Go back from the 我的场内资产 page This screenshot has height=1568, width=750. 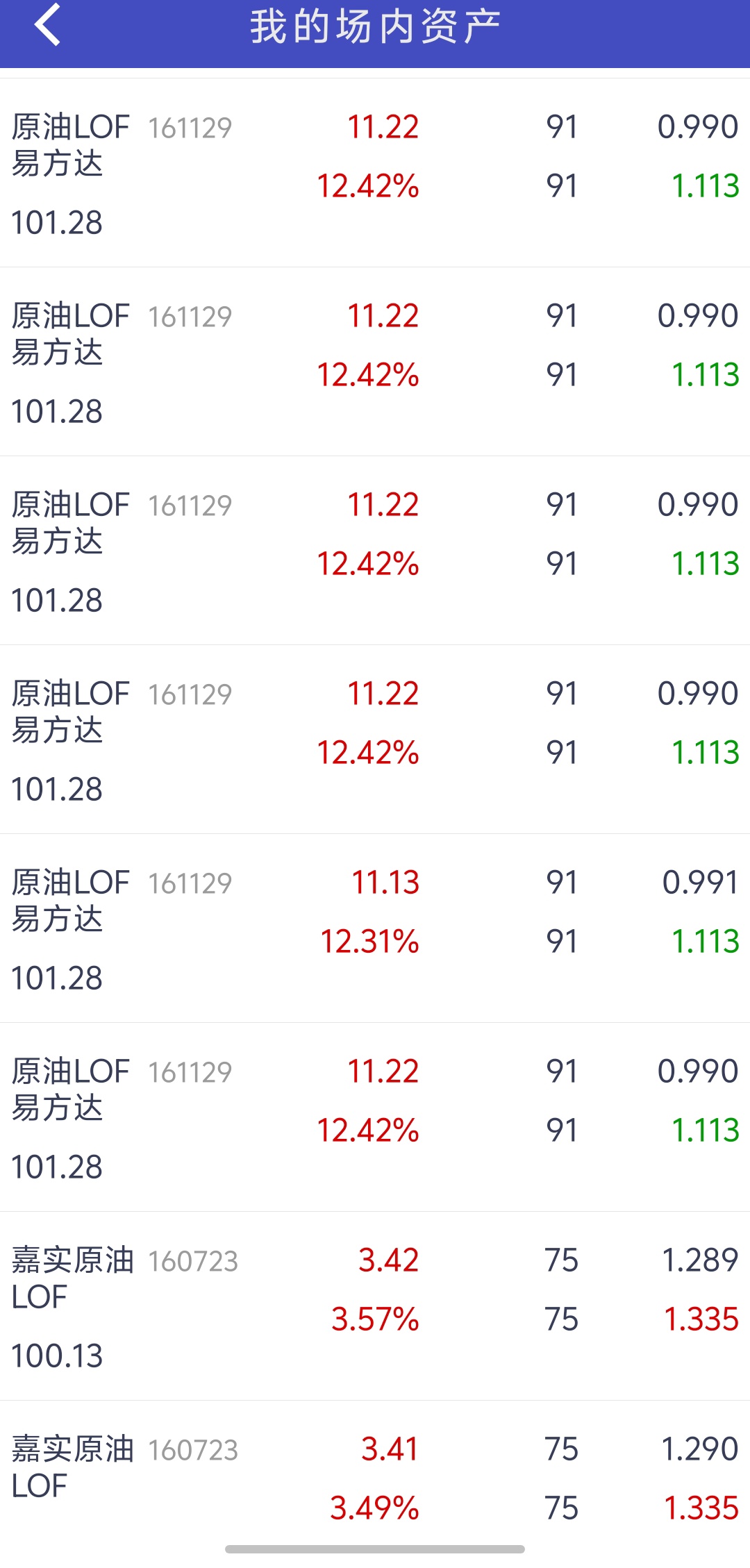click(47, 26)
